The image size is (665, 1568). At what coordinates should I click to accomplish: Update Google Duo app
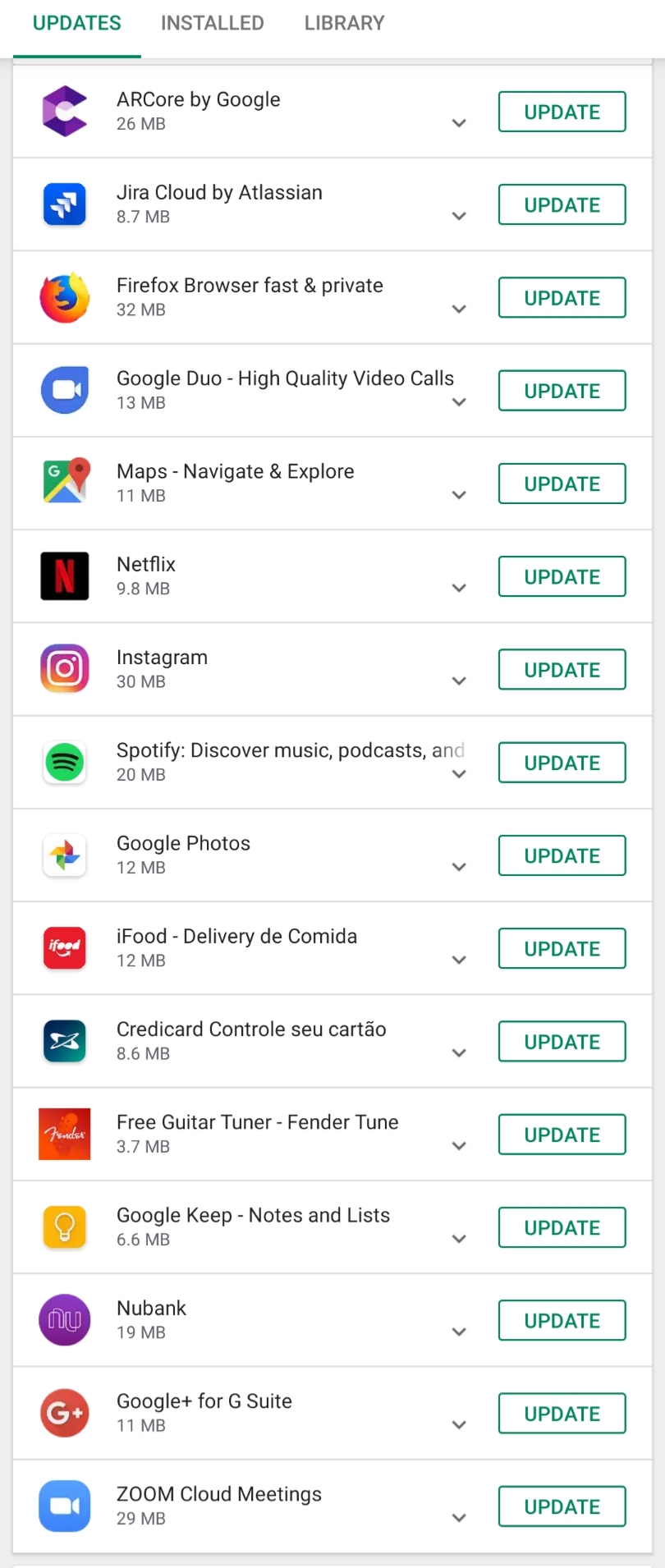click(x=562, y=391)
